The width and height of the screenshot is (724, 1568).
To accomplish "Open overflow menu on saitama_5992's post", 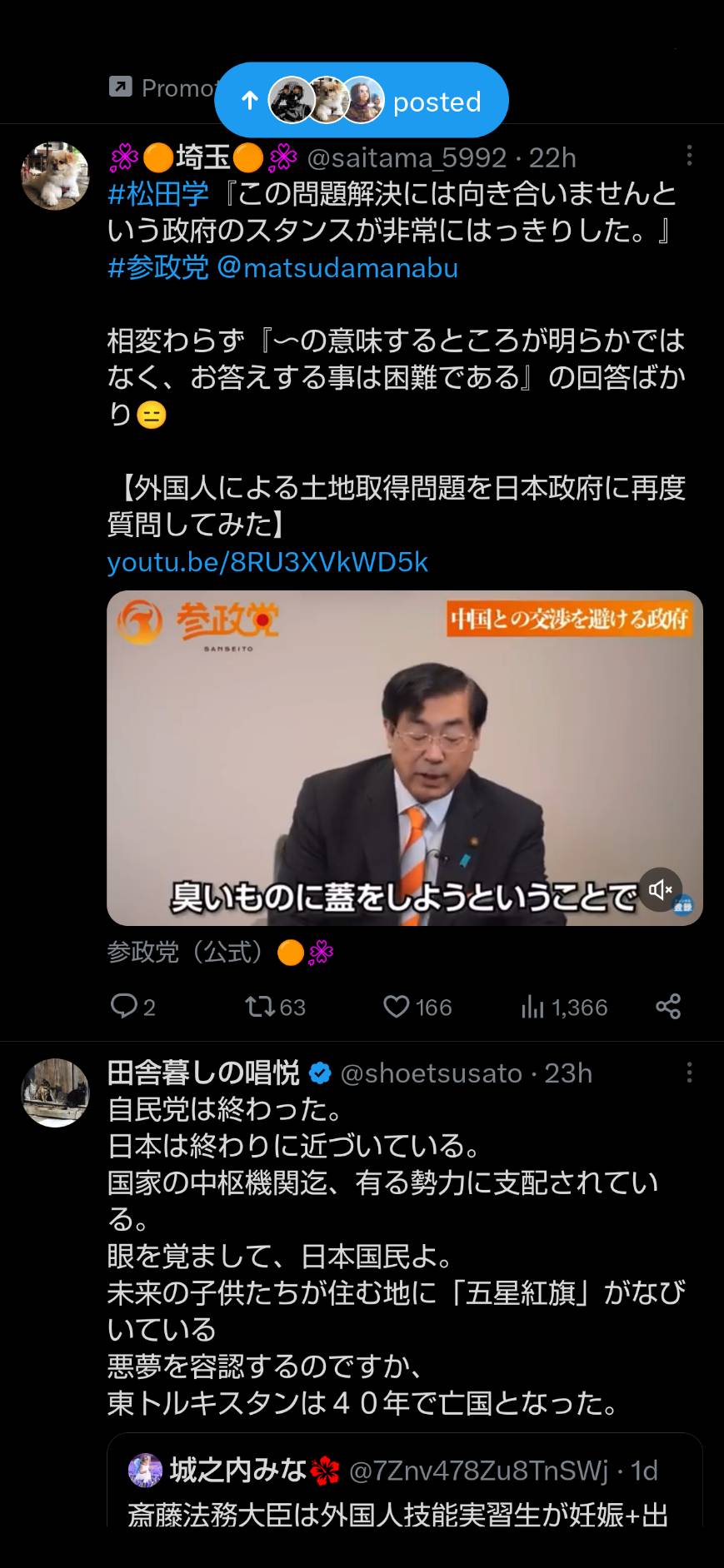I will coord(689,157).
